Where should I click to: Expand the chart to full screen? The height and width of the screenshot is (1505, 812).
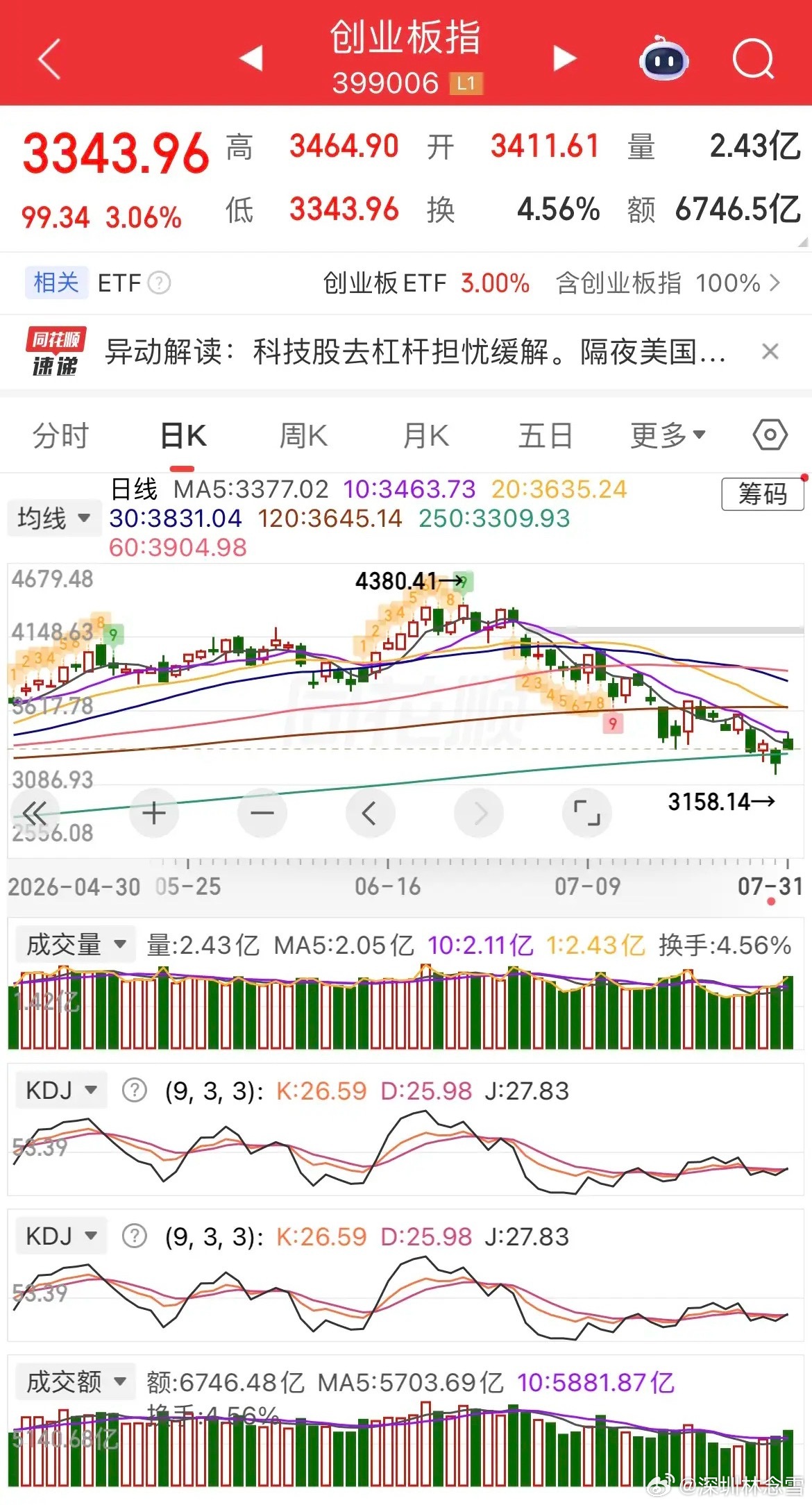pyautogui.click(x=586, y=813)
